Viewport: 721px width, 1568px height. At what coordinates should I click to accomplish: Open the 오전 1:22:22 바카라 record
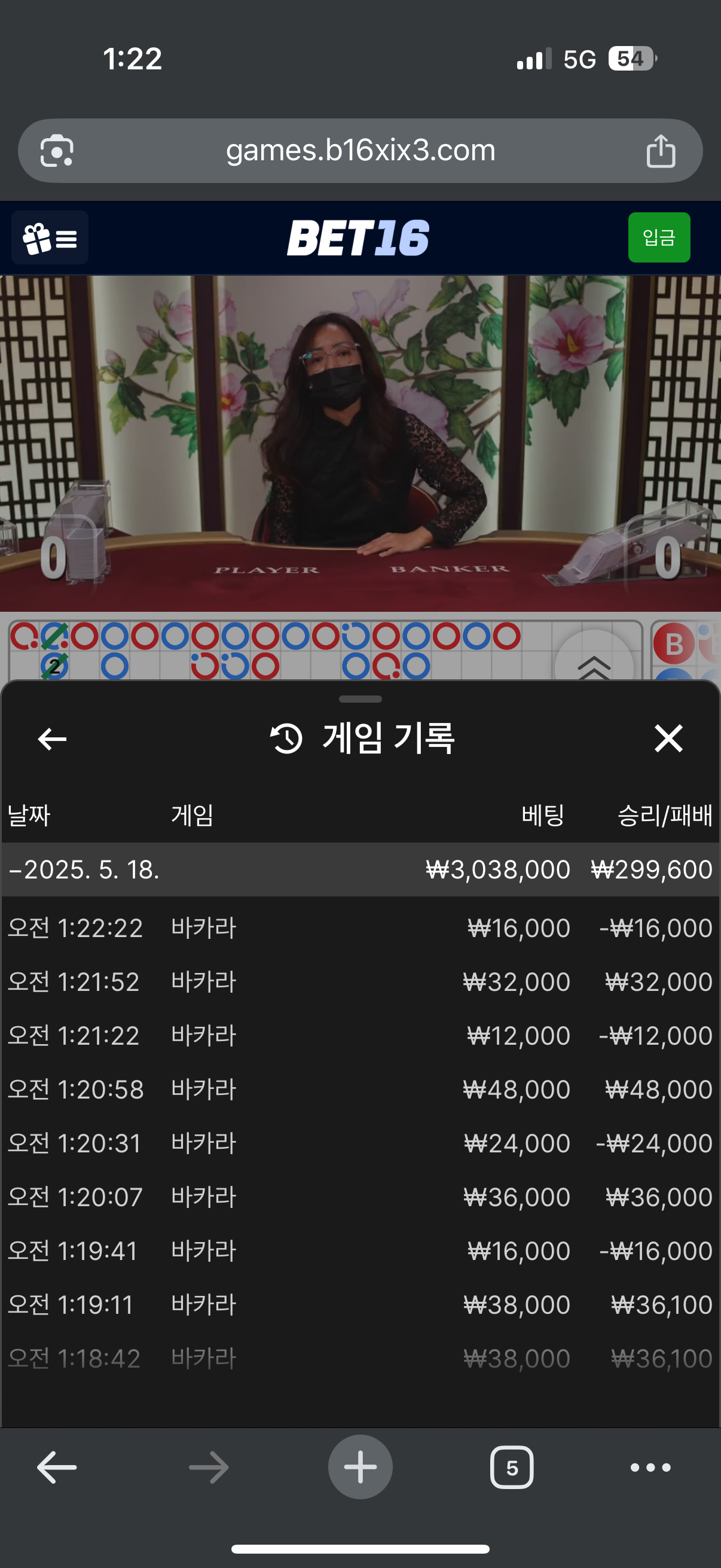[360, 928]
